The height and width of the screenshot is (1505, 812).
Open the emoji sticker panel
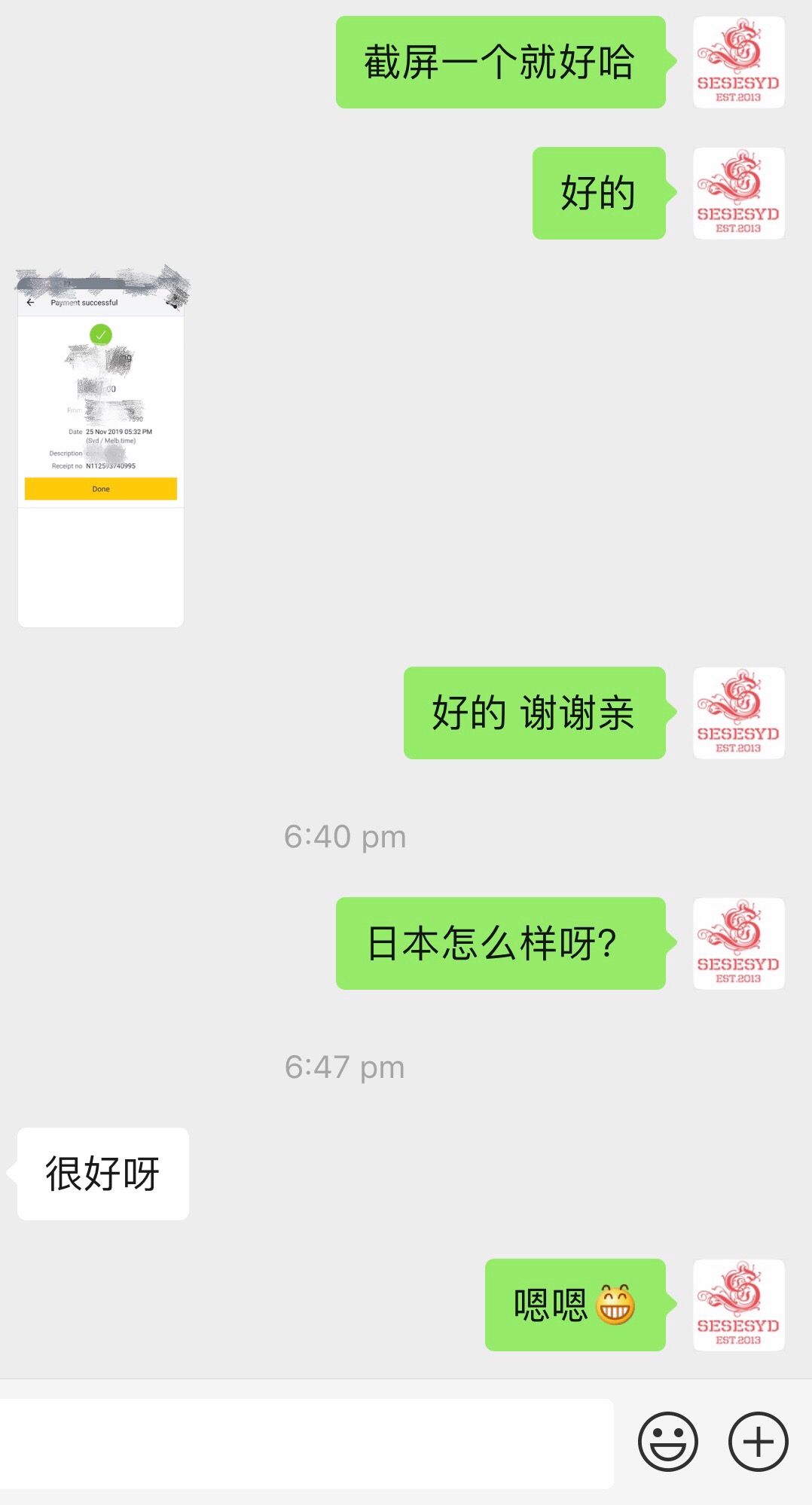(x=667, y=1442)
